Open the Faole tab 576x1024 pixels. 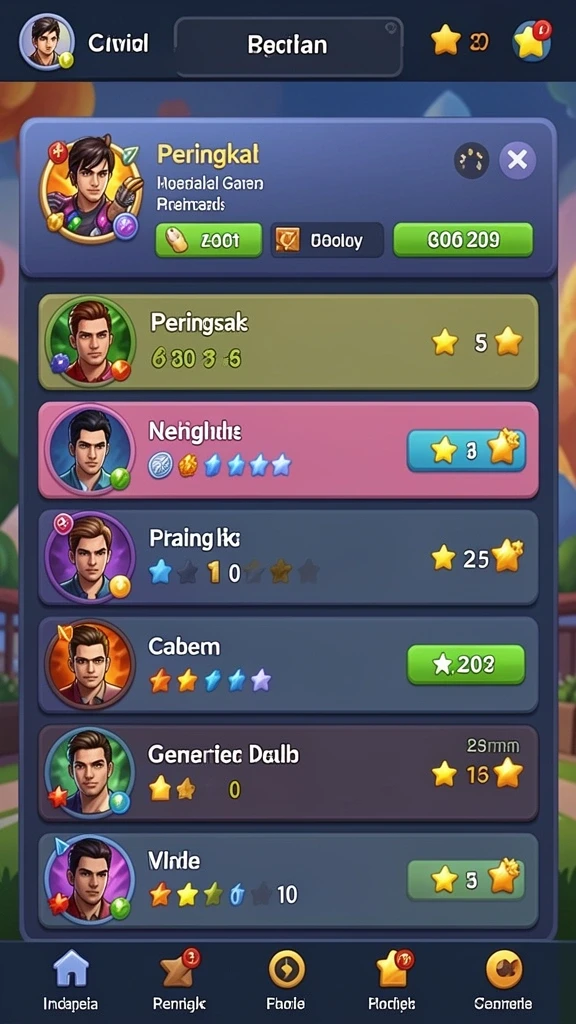tap(286, 980)
